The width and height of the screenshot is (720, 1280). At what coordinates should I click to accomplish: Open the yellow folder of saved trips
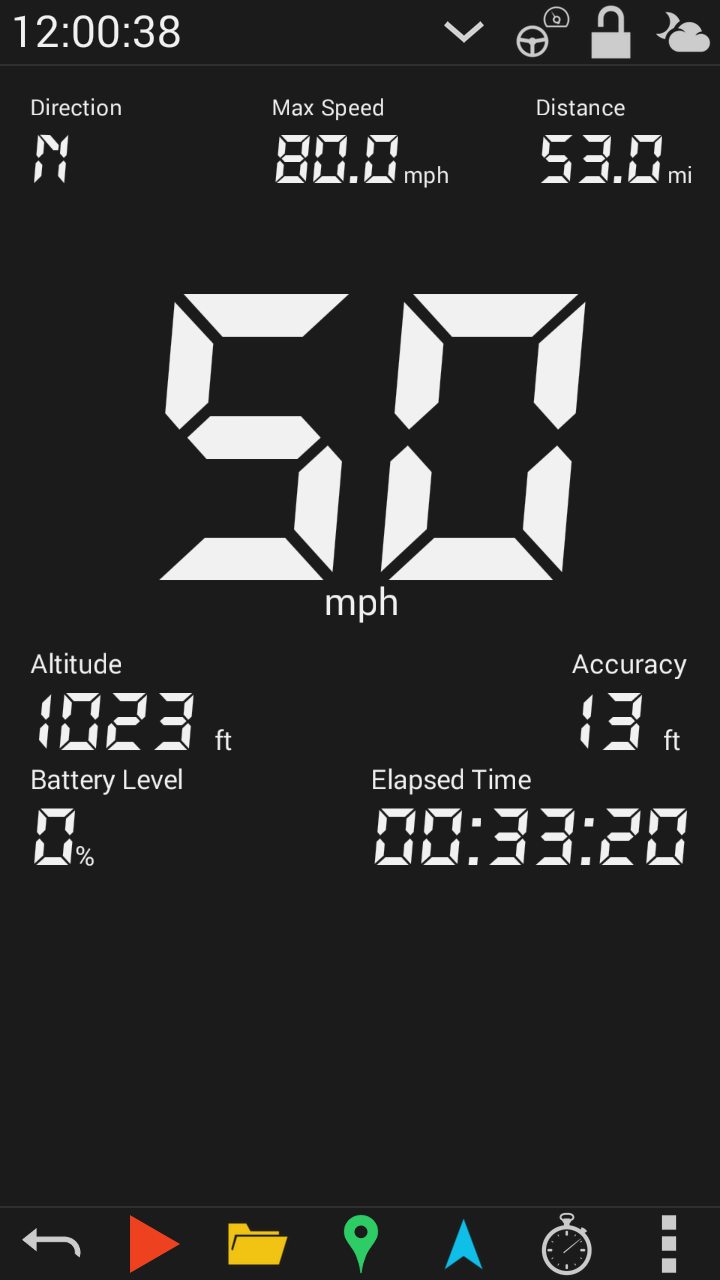point(257,1244)
